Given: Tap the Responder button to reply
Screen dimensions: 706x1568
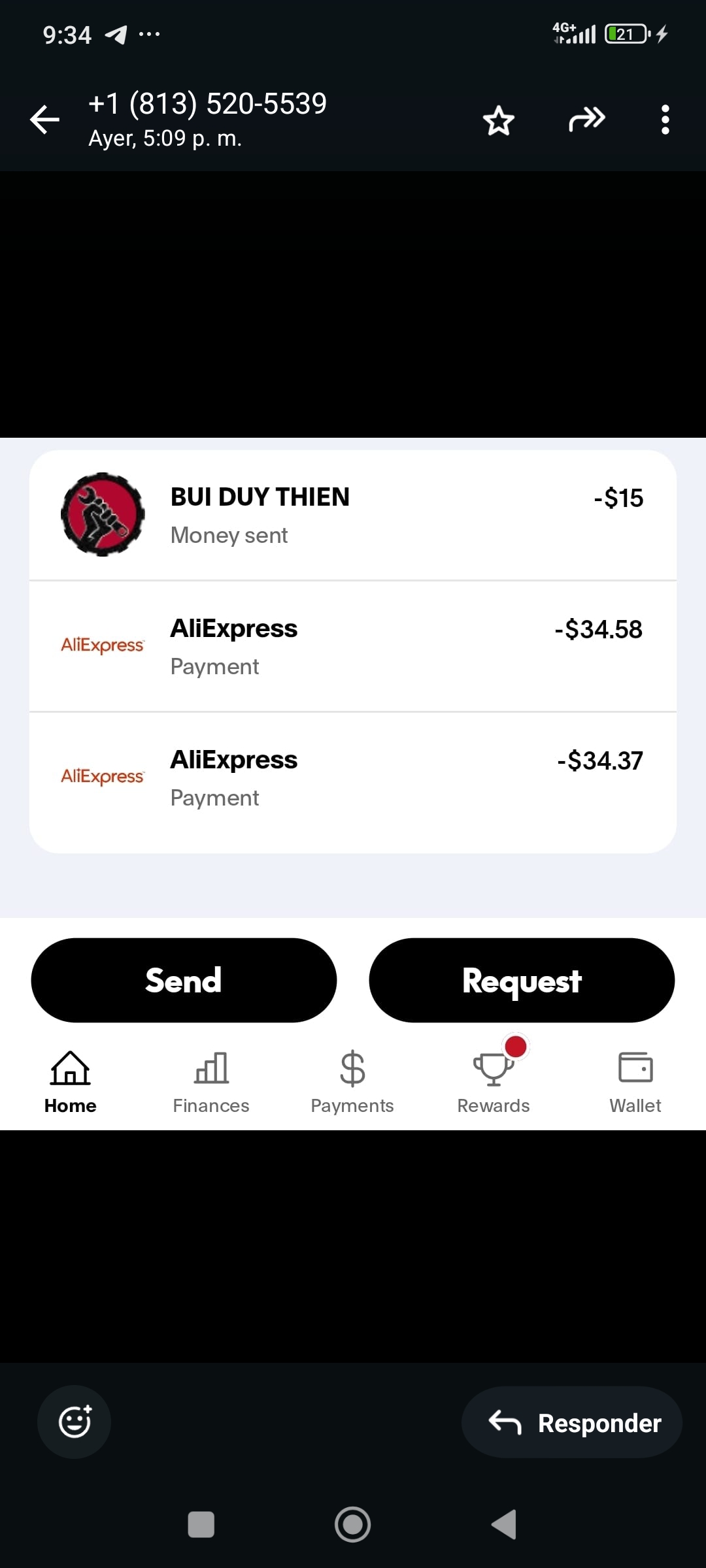Looking at the screenshot, I should click(x=572, y=1422).
